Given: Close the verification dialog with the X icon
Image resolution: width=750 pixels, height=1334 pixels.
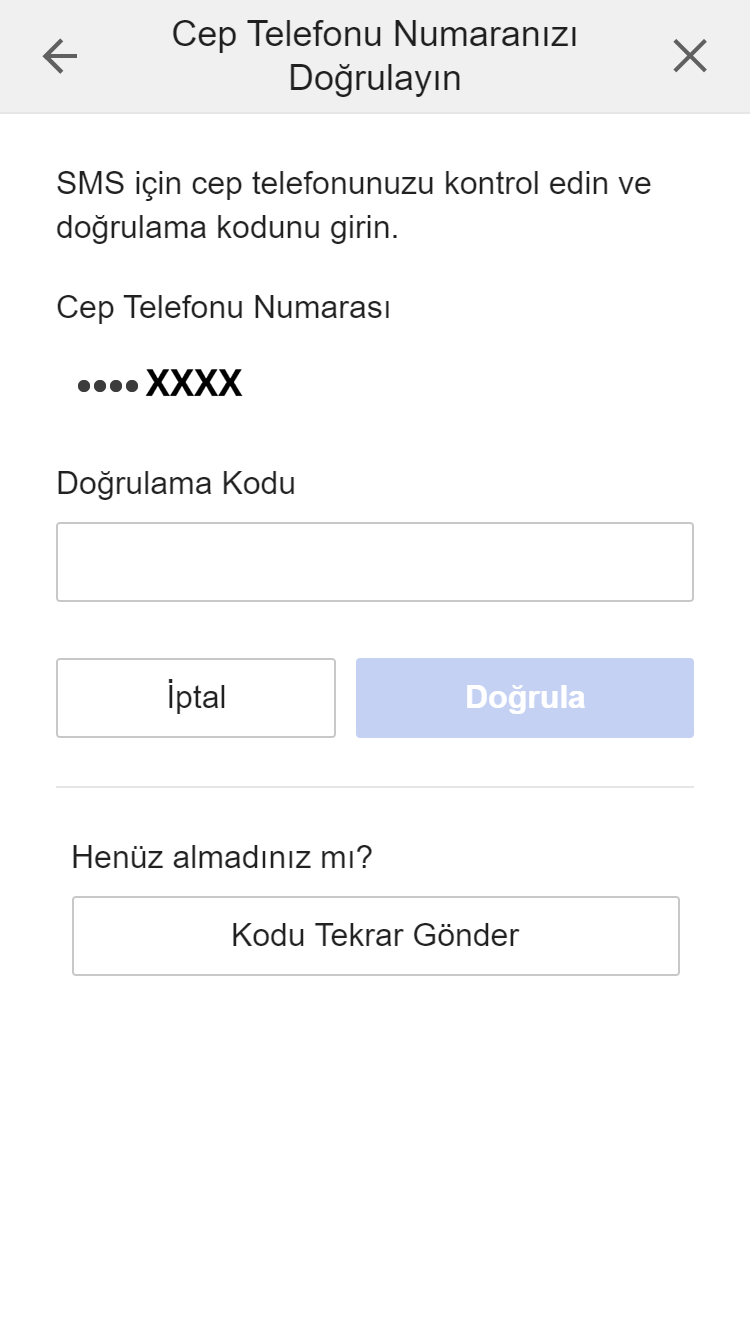Looking at the screenshot, I should pos(690,56).
